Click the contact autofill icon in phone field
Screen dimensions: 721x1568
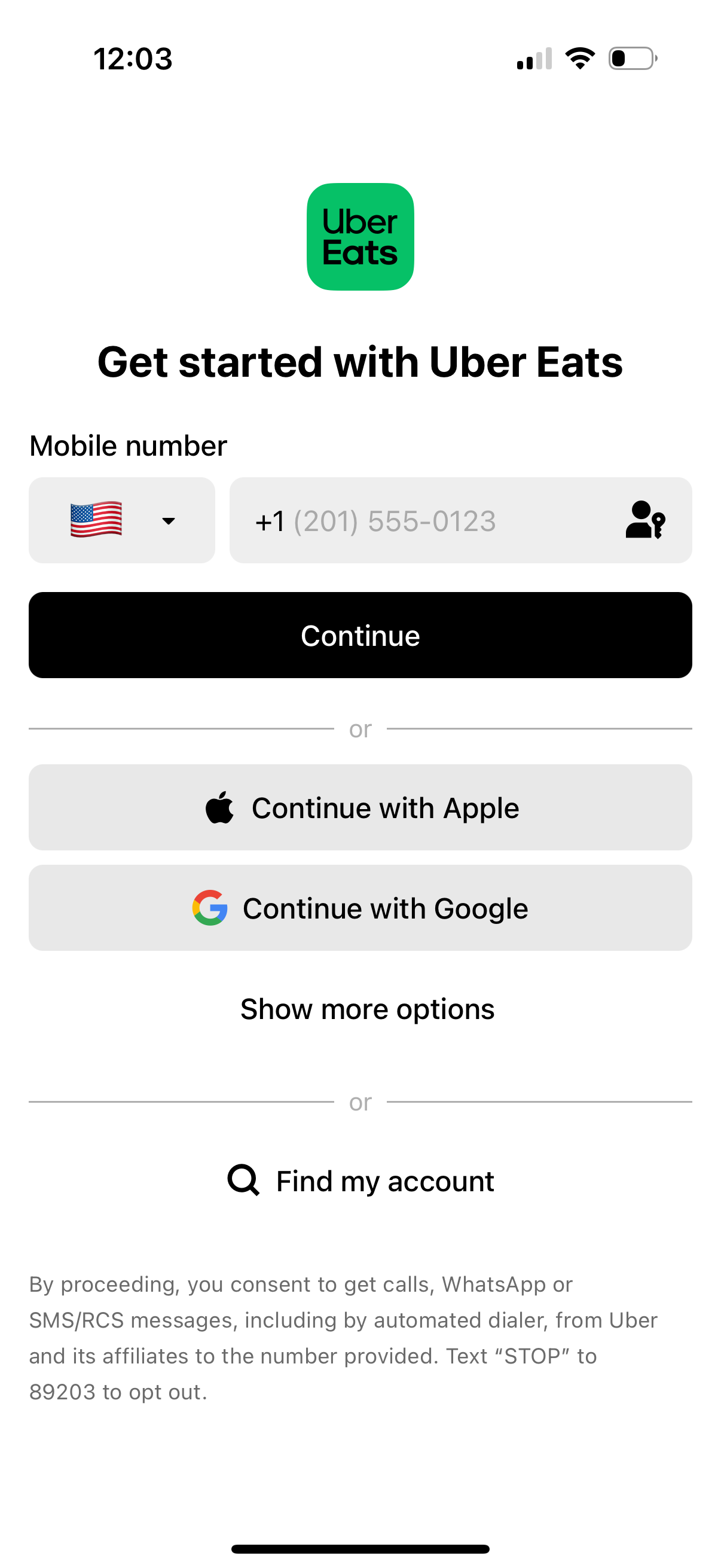646,520
